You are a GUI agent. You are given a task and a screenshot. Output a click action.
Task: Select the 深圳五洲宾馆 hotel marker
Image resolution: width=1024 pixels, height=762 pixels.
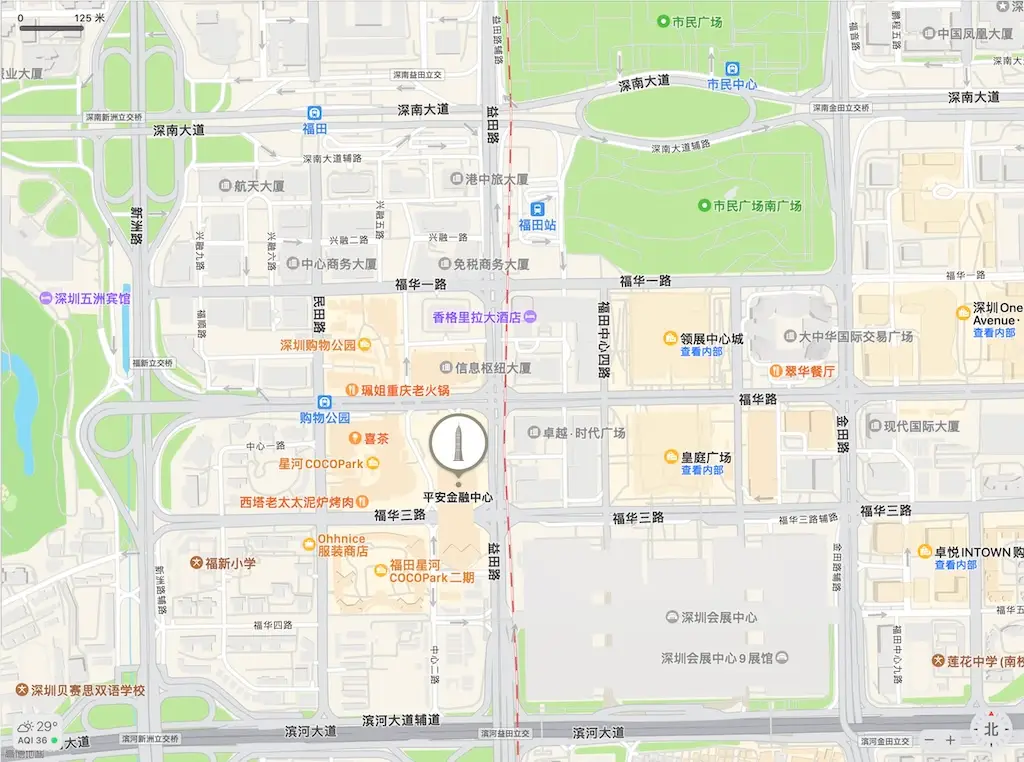45,298
